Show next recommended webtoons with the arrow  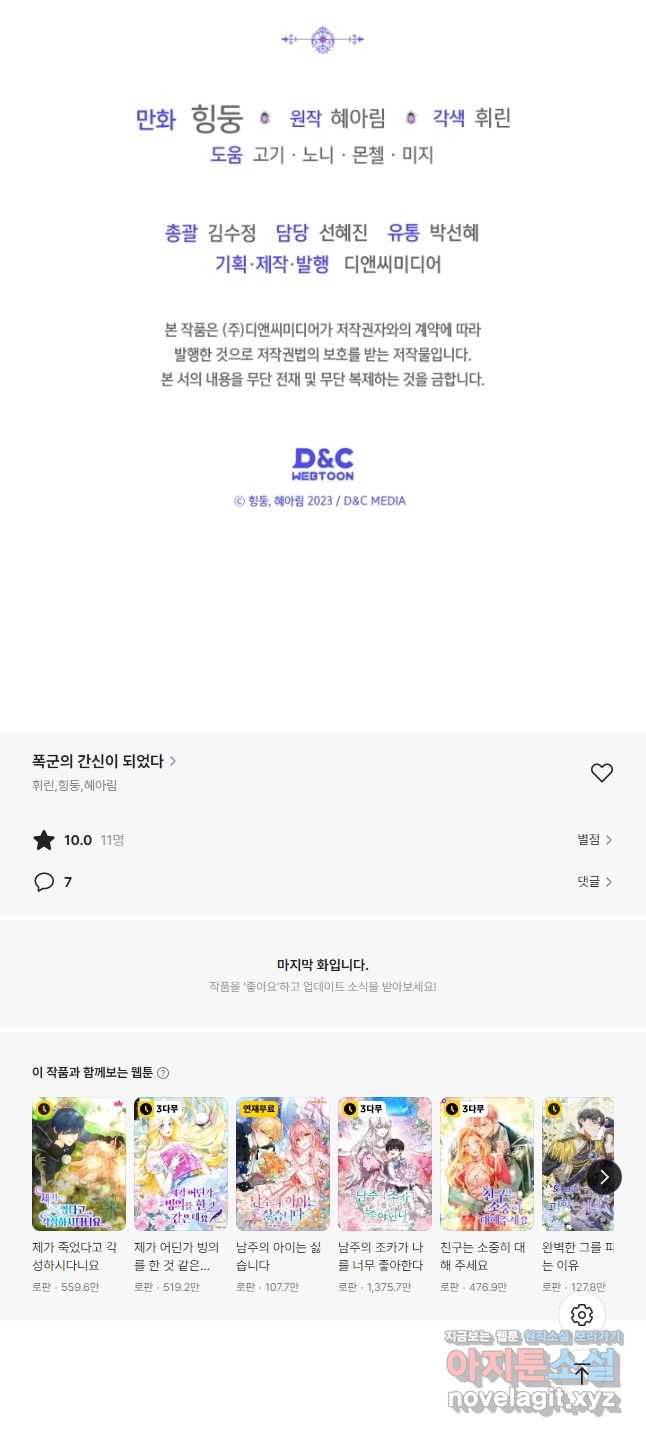pos(604,1177)
